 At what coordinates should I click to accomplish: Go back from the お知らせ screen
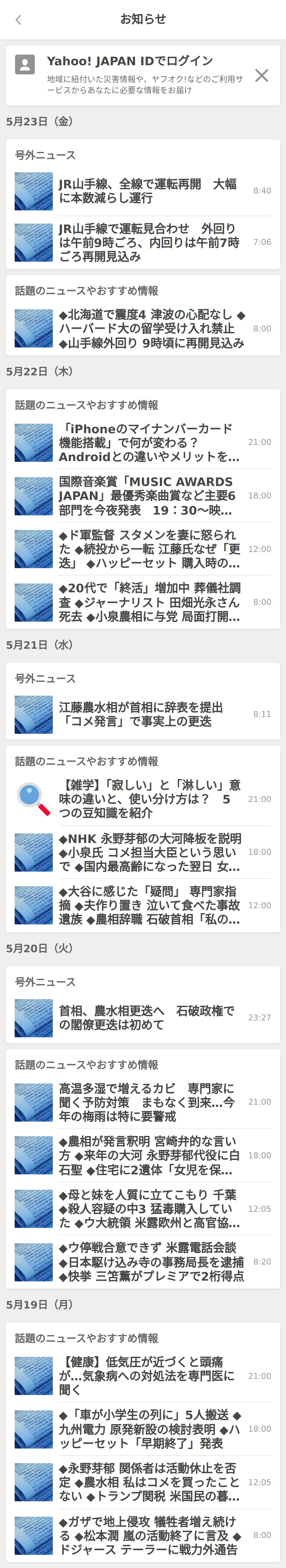19,20
